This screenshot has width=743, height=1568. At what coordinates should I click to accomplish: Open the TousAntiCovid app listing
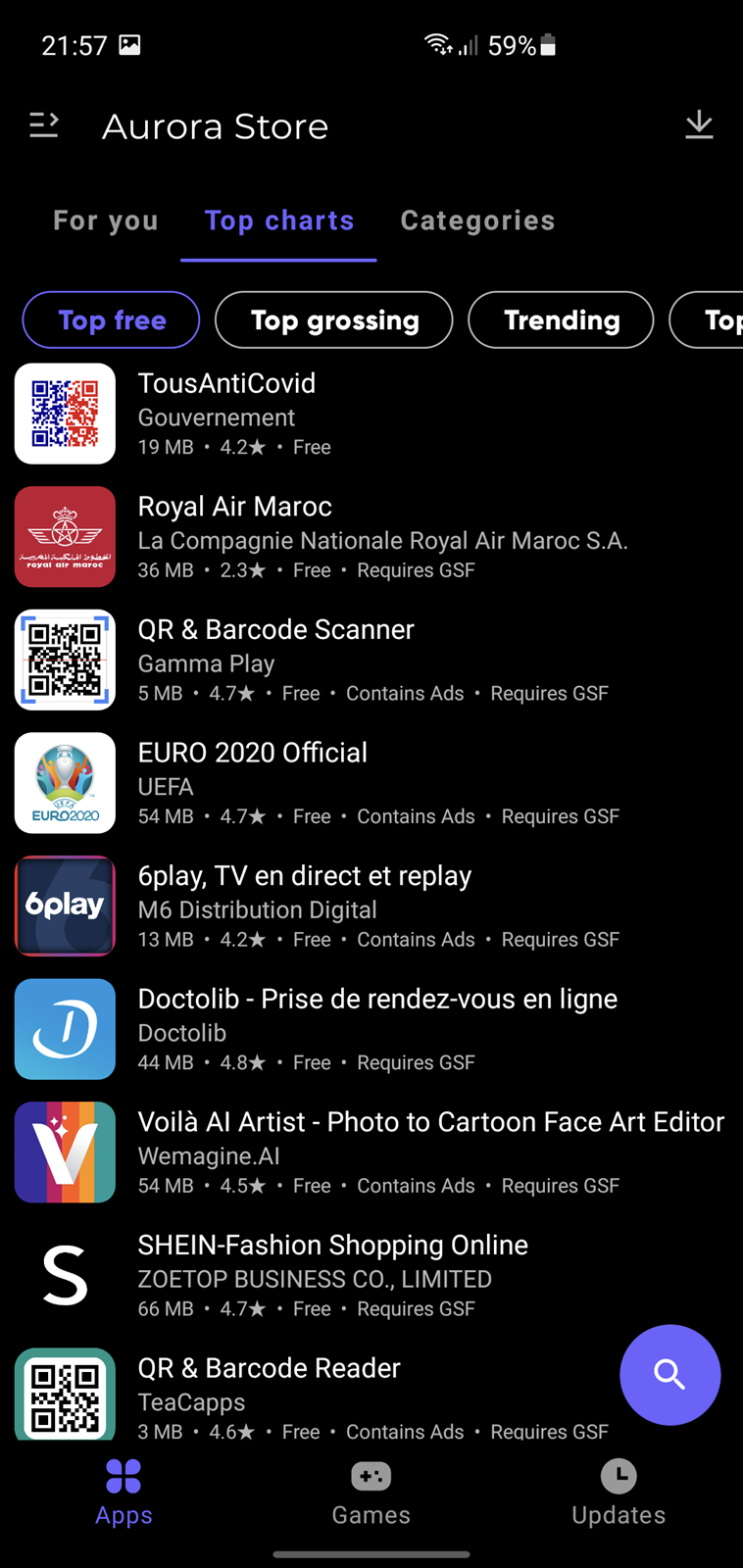click(x=371, y=414)
